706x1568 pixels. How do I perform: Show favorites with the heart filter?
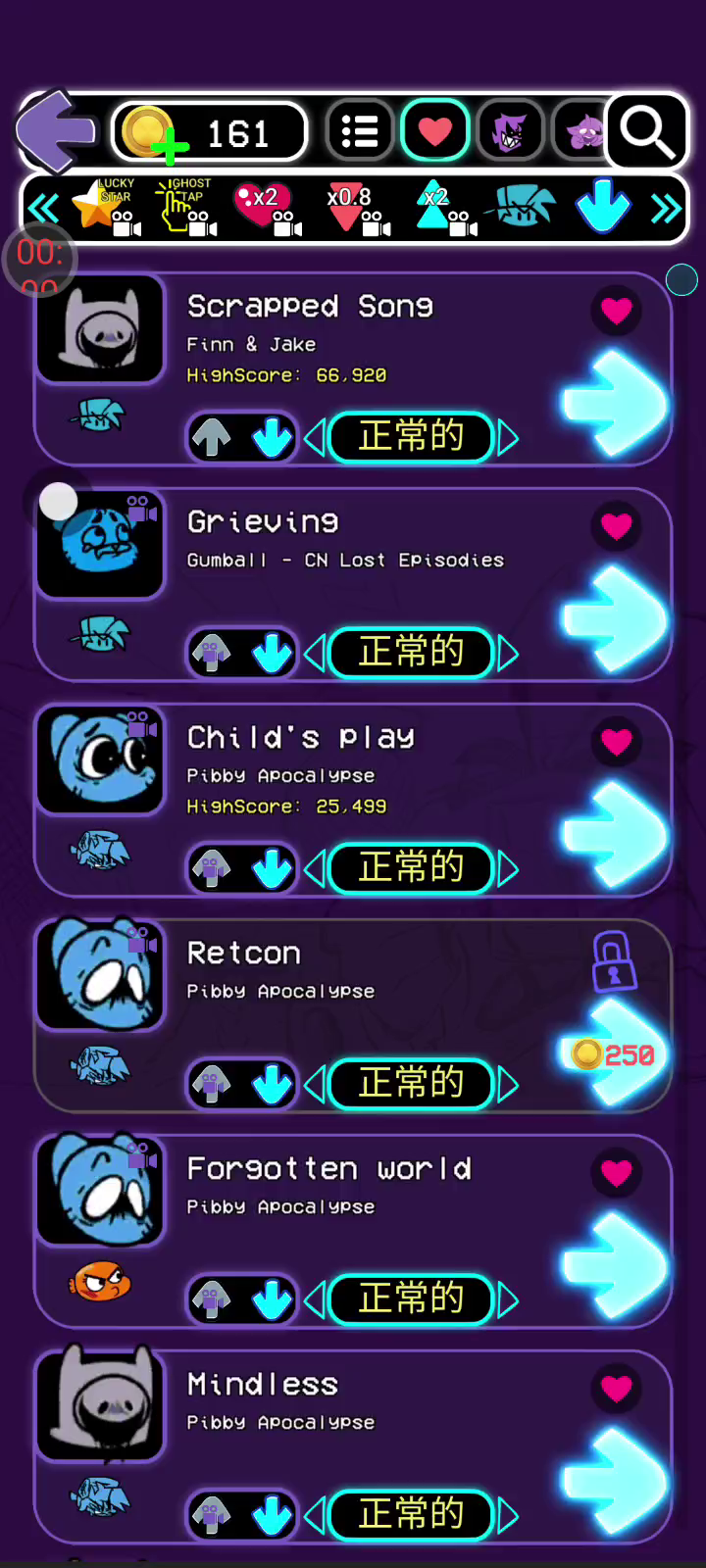[434, 130]
